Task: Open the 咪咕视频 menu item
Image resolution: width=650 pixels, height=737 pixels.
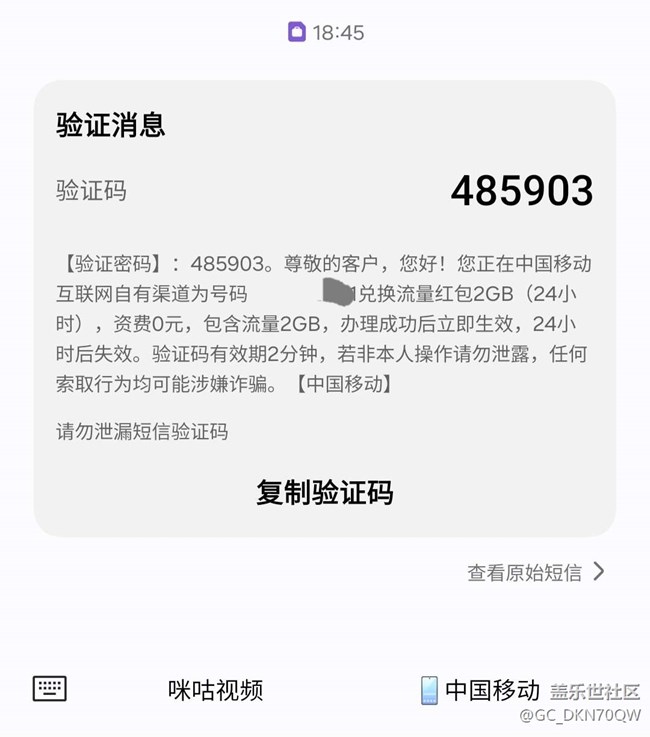Action: (x=215, y=690)
